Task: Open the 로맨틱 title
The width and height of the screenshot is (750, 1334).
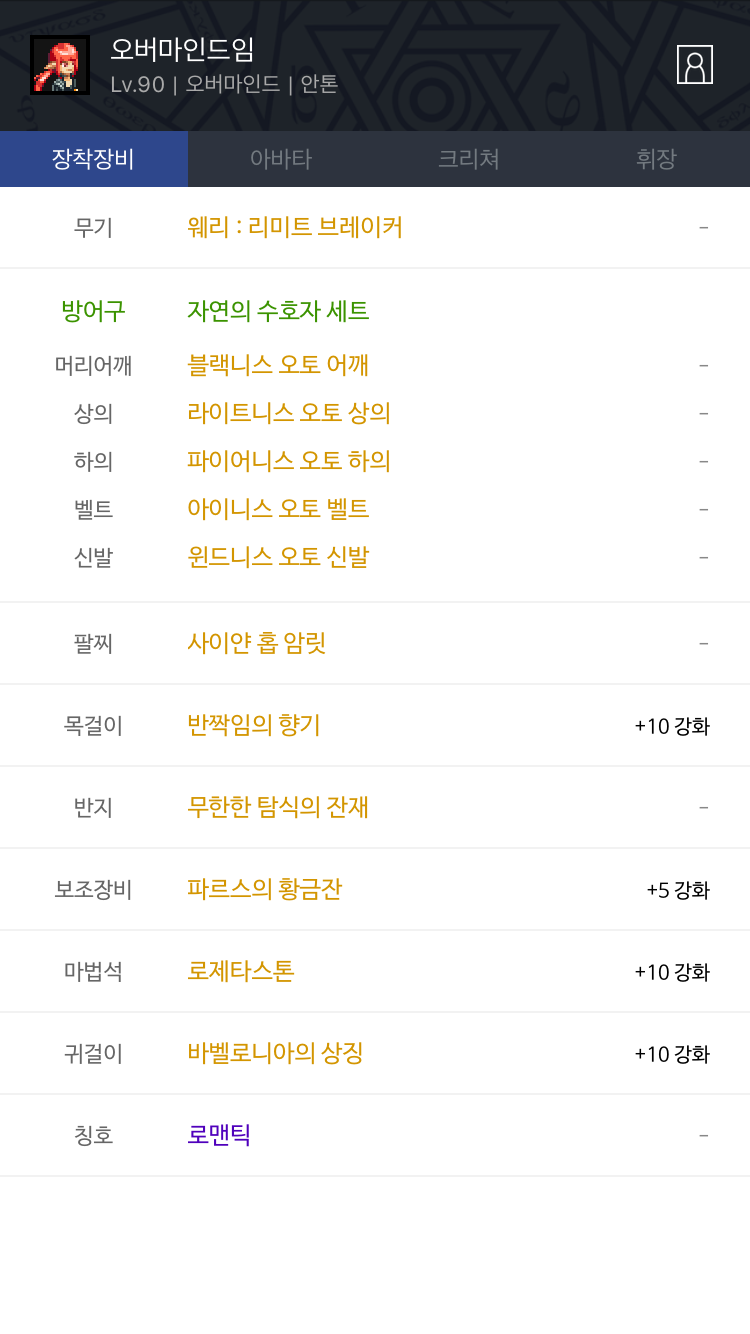Action: coord(218,1135)
